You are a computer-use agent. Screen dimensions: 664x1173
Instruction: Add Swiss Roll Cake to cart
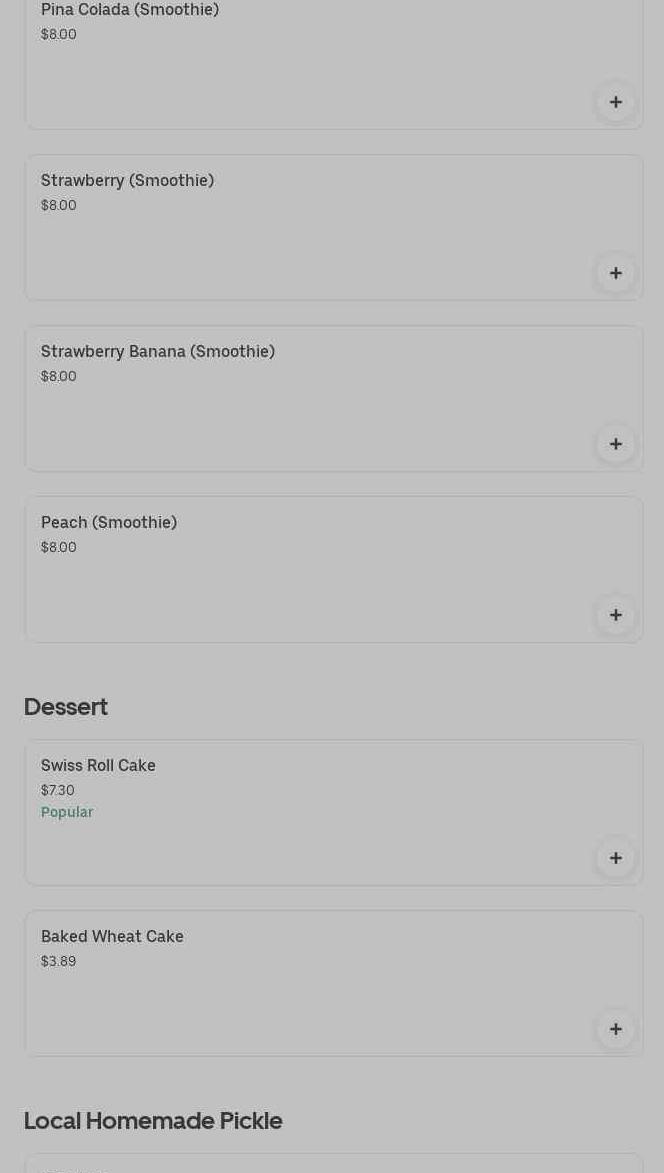[x=615, y=858]
